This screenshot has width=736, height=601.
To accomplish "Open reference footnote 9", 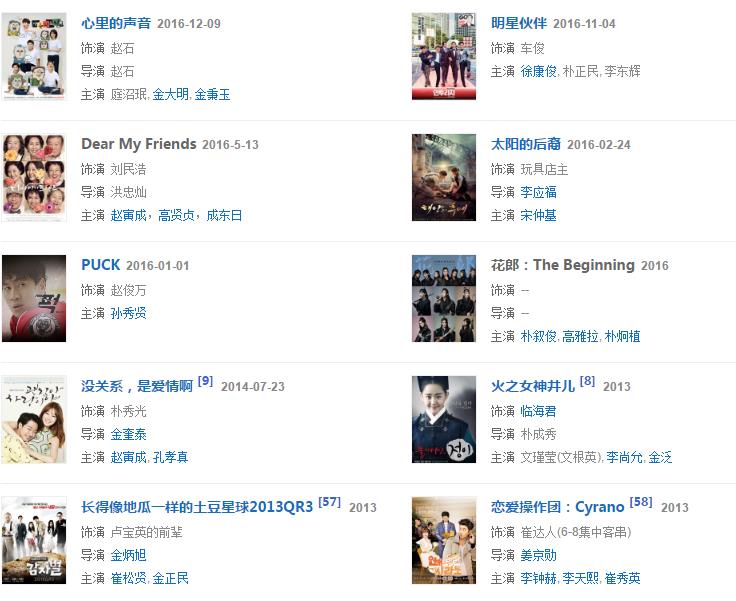I will pyautogui.click(x=205, y=381).
